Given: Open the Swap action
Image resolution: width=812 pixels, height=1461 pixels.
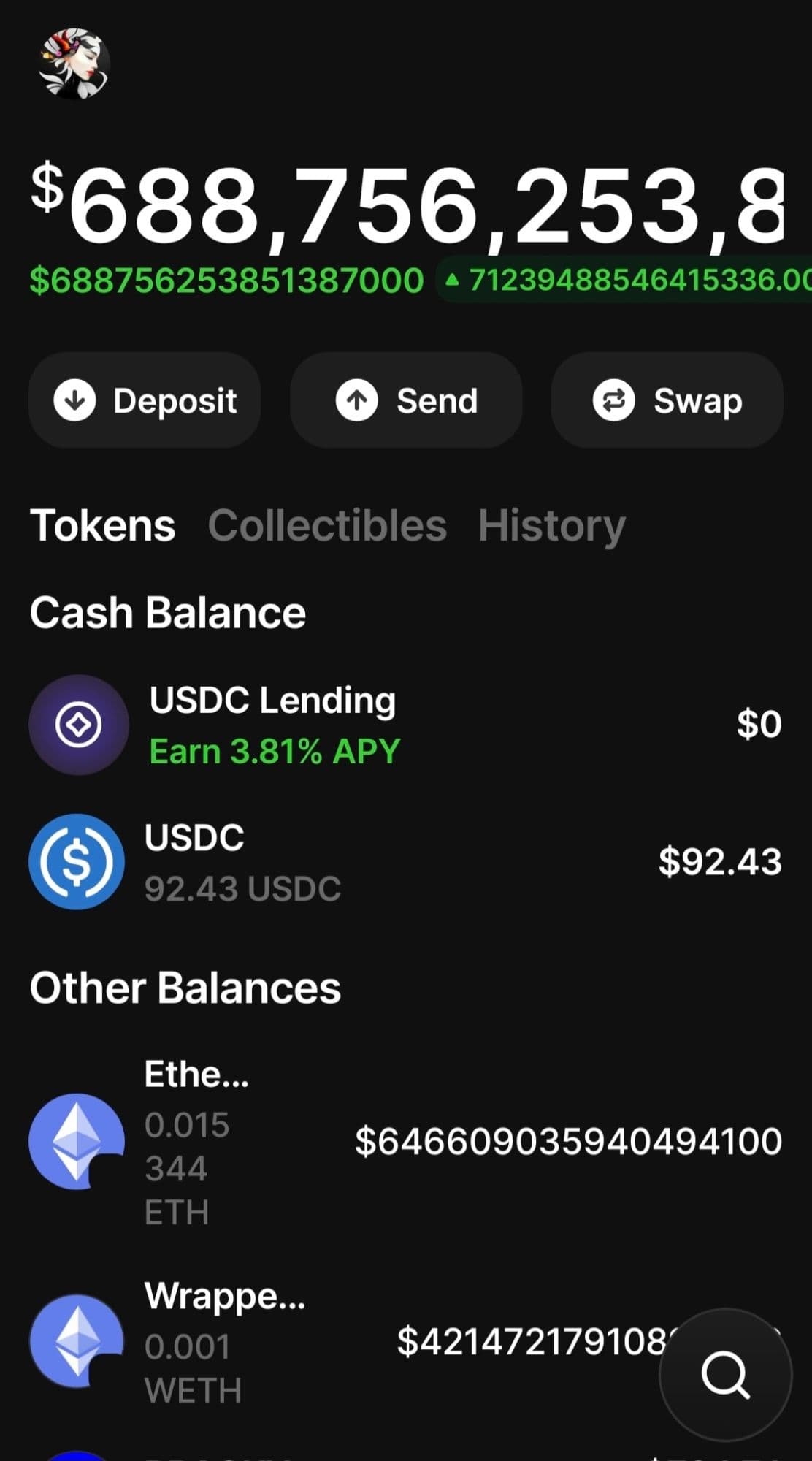Looking at the screenshot, I should tap(667, 400).
